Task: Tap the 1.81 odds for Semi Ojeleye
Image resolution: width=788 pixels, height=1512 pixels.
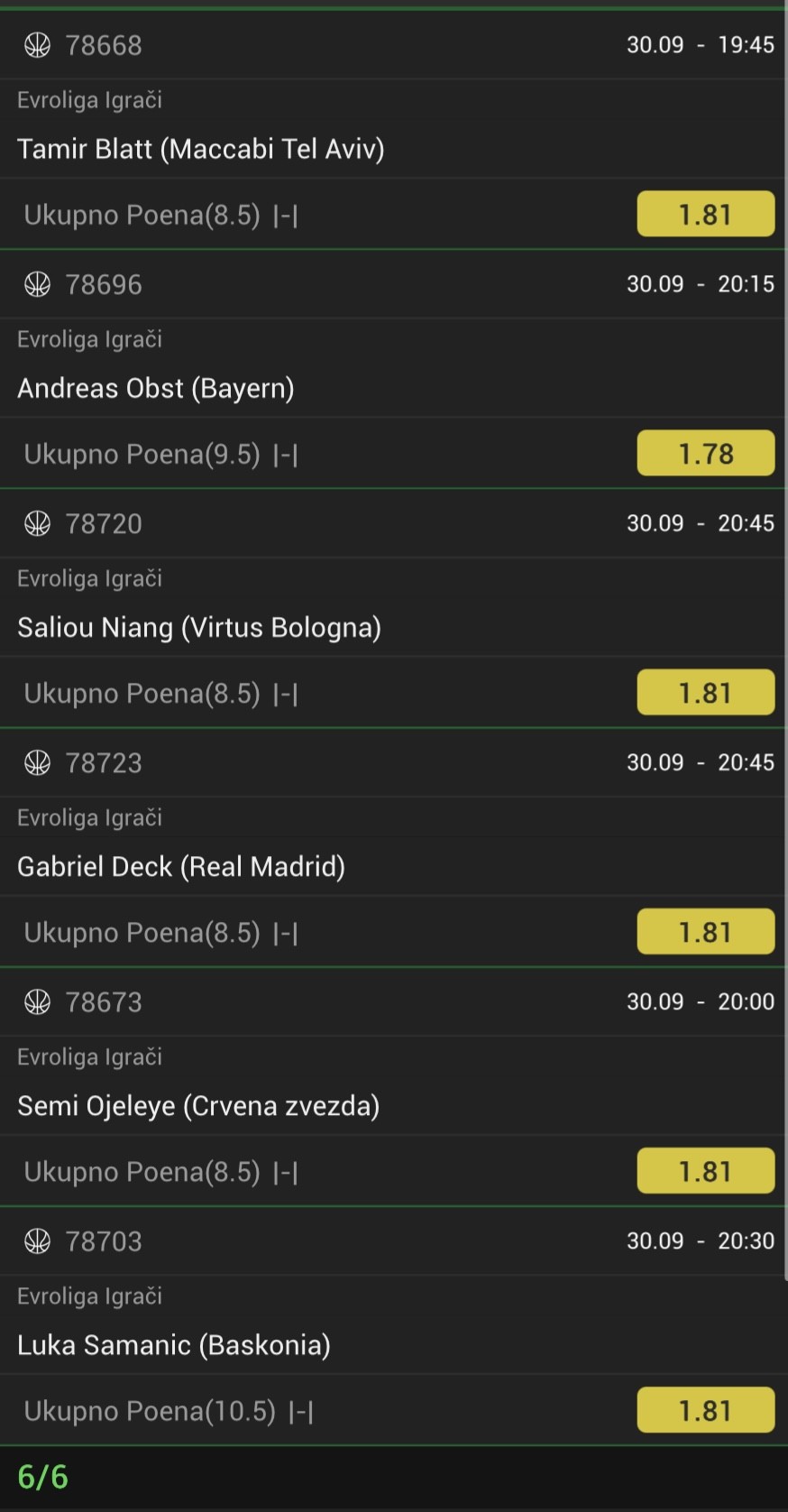Action: (705, 1171)
